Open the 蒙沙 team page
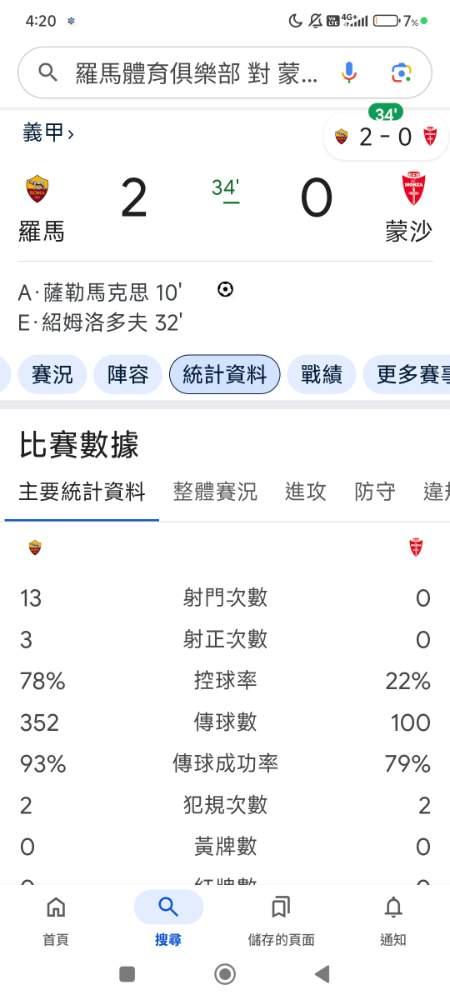This screenshot has width=450, height=1000. point(409,209)
